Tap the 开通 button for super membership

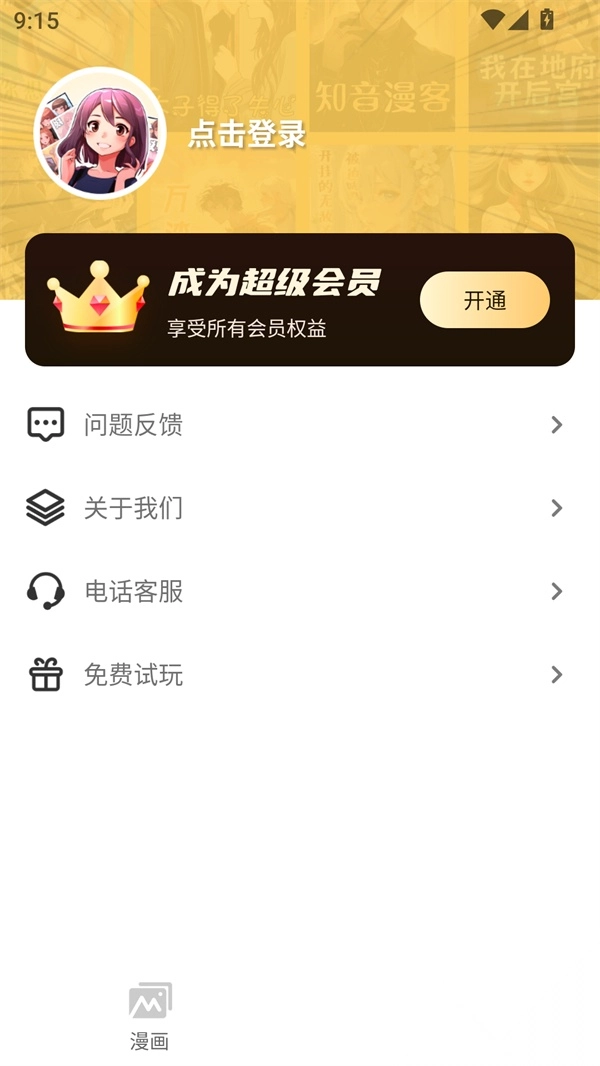click(484, 300)
